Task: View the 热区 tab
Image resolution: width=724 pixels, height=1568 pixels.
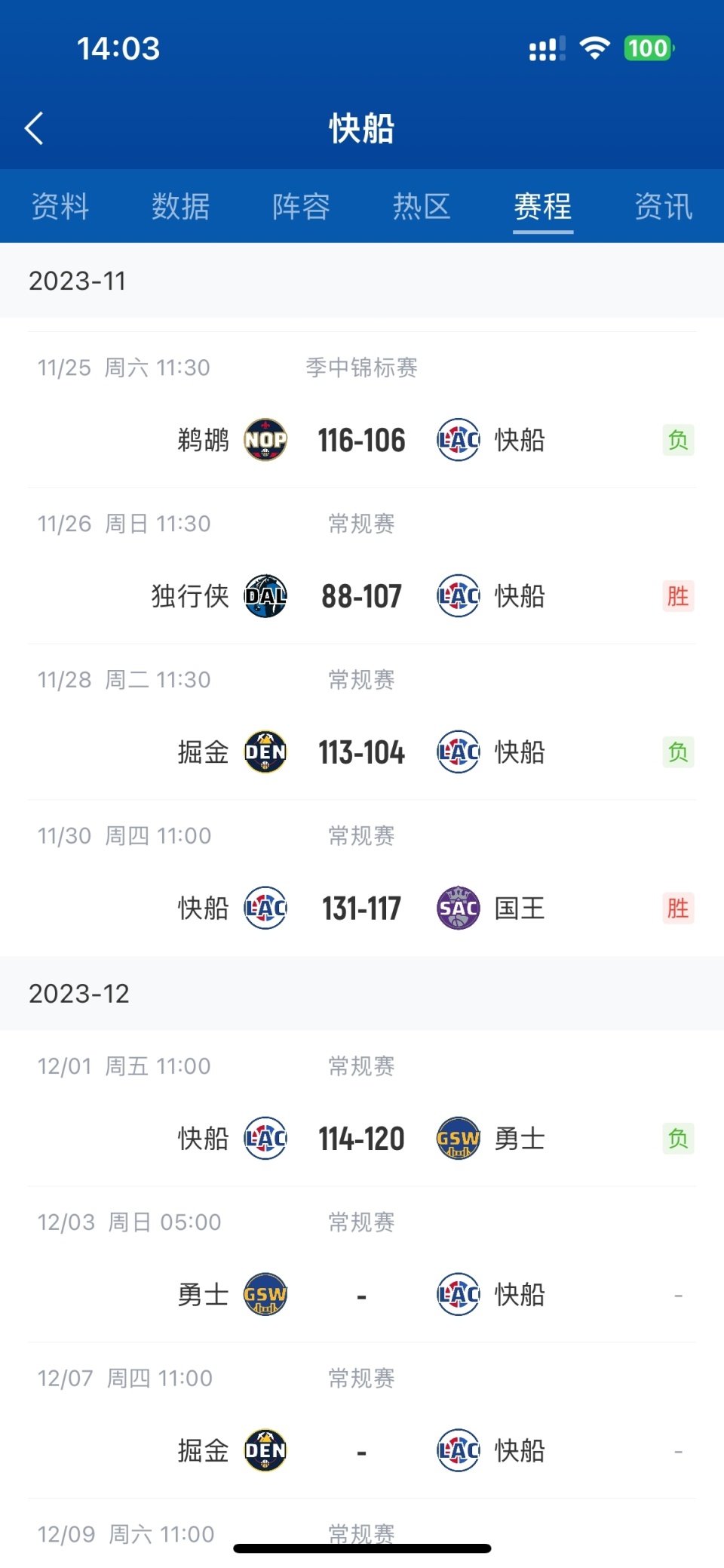Action: click(422, 206)
